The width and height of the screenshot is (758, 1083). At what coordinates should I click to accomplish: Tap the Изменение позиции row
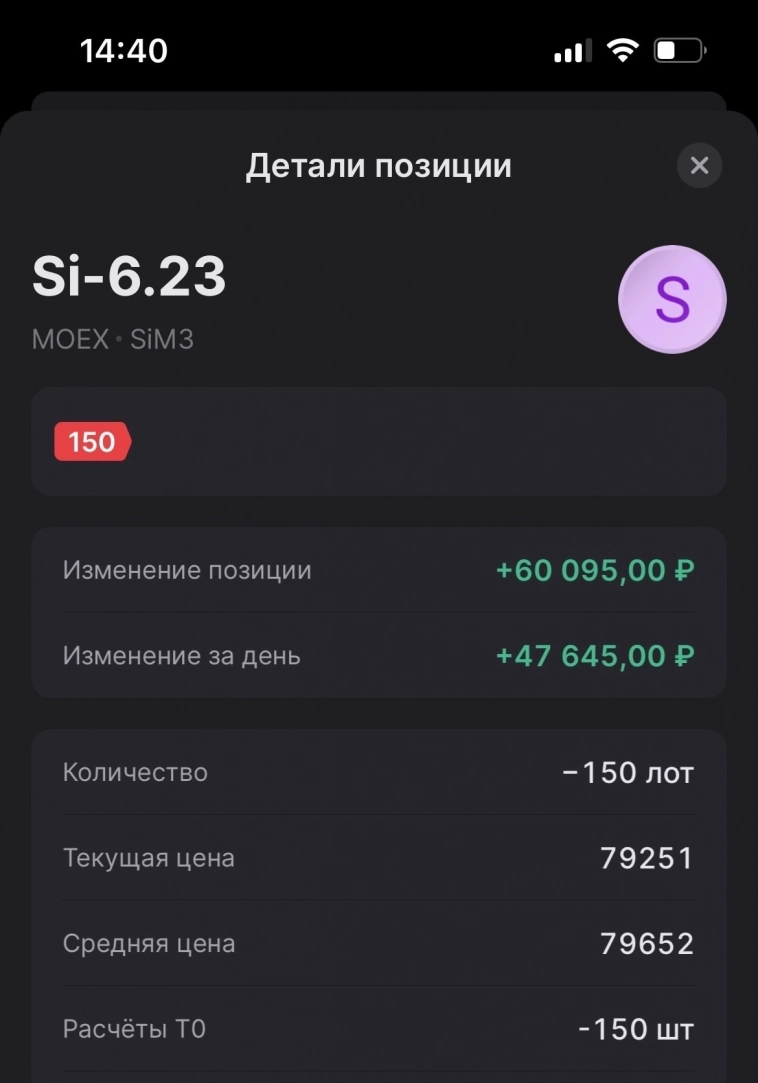[x=187, y=569]
